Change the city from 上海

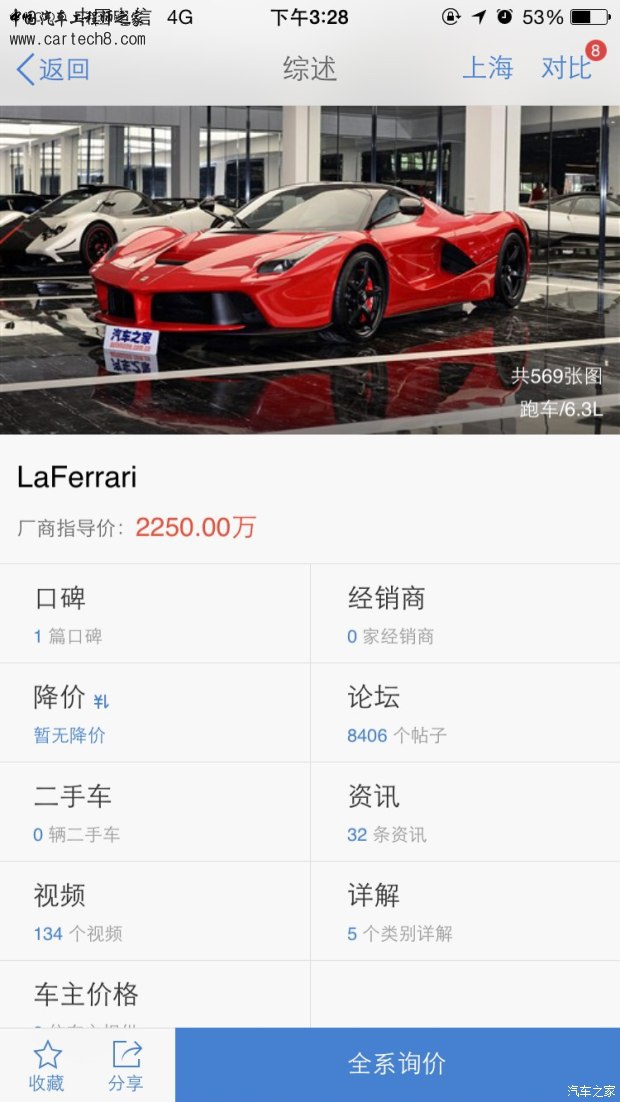487,68
